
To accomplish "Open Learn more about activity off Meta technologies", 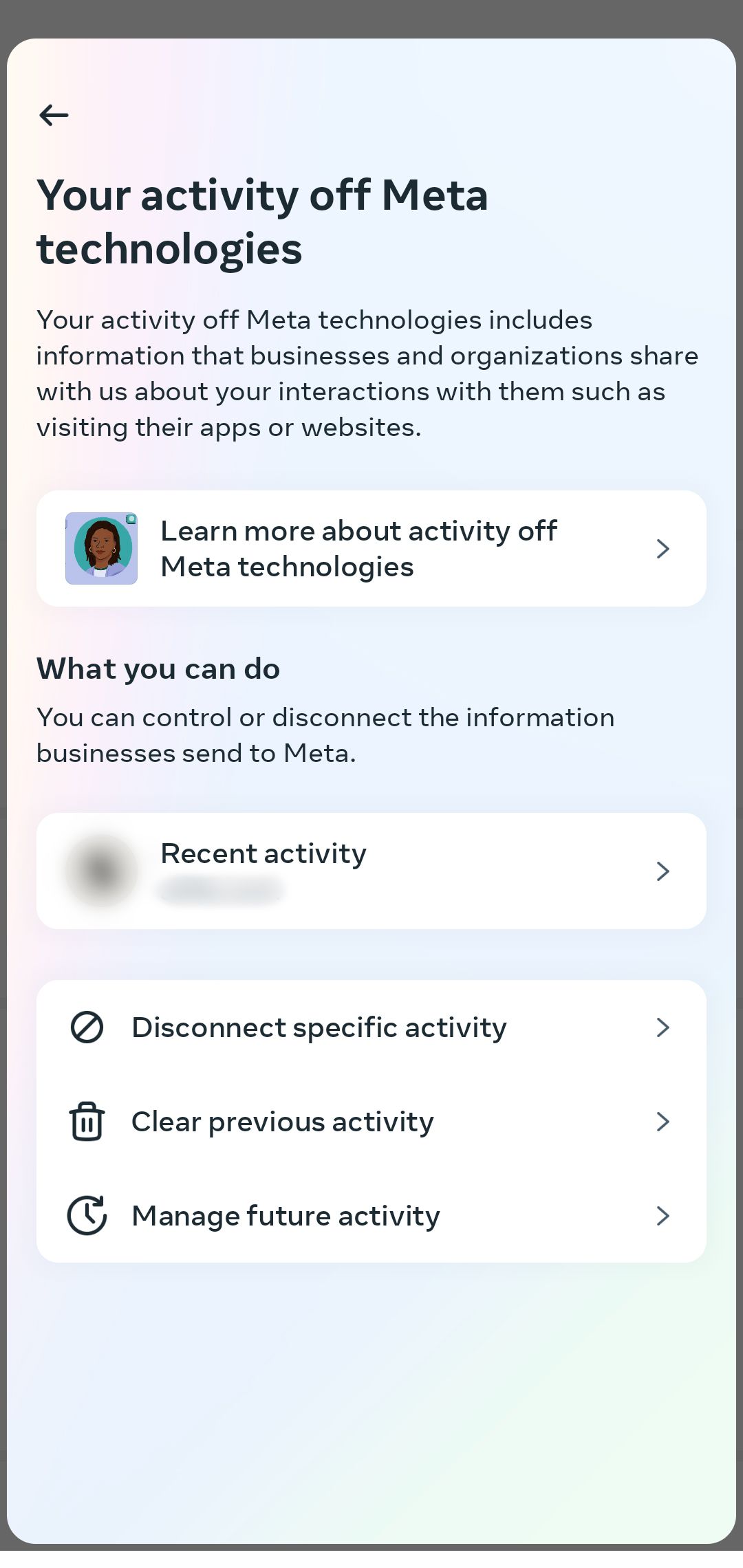I will tap(358, 548).
